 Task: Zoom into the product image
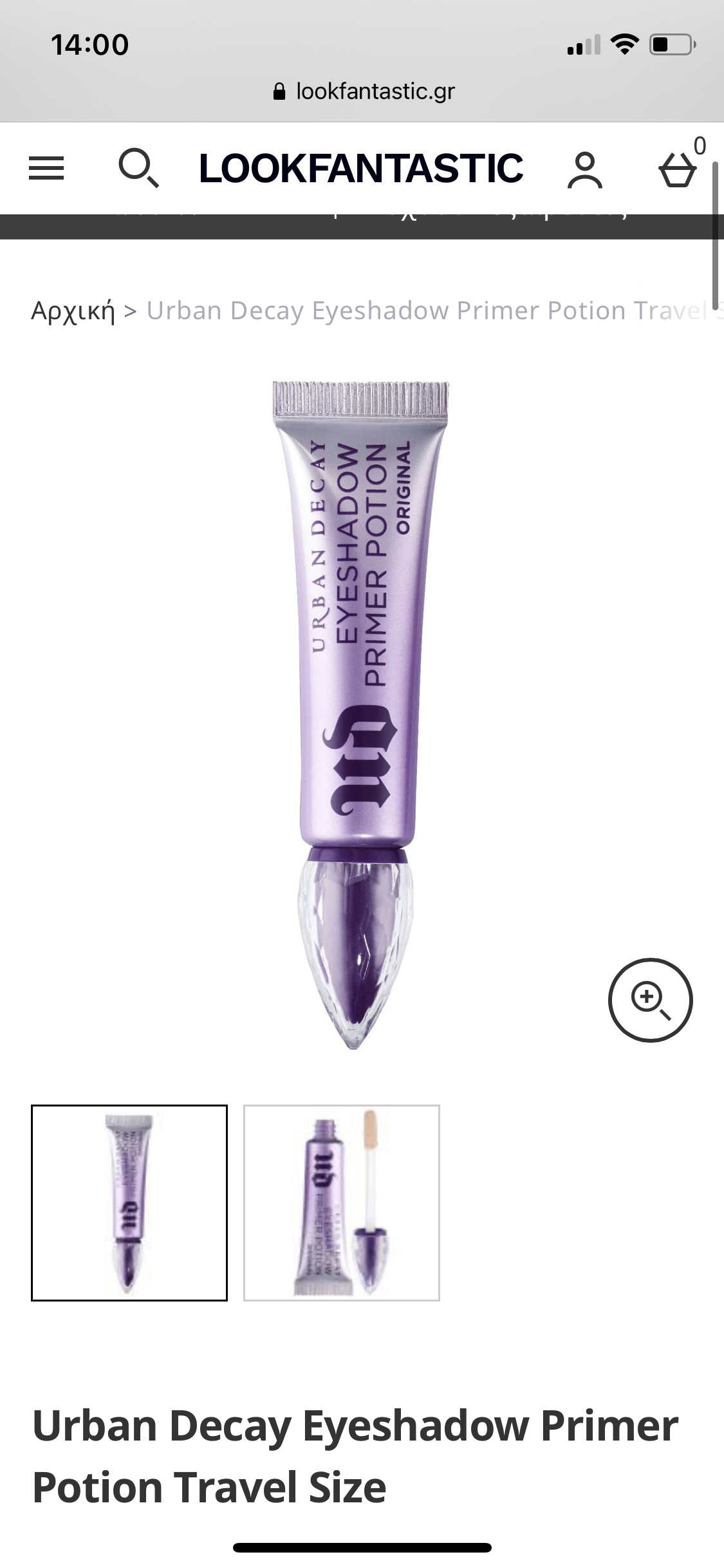650,1000
